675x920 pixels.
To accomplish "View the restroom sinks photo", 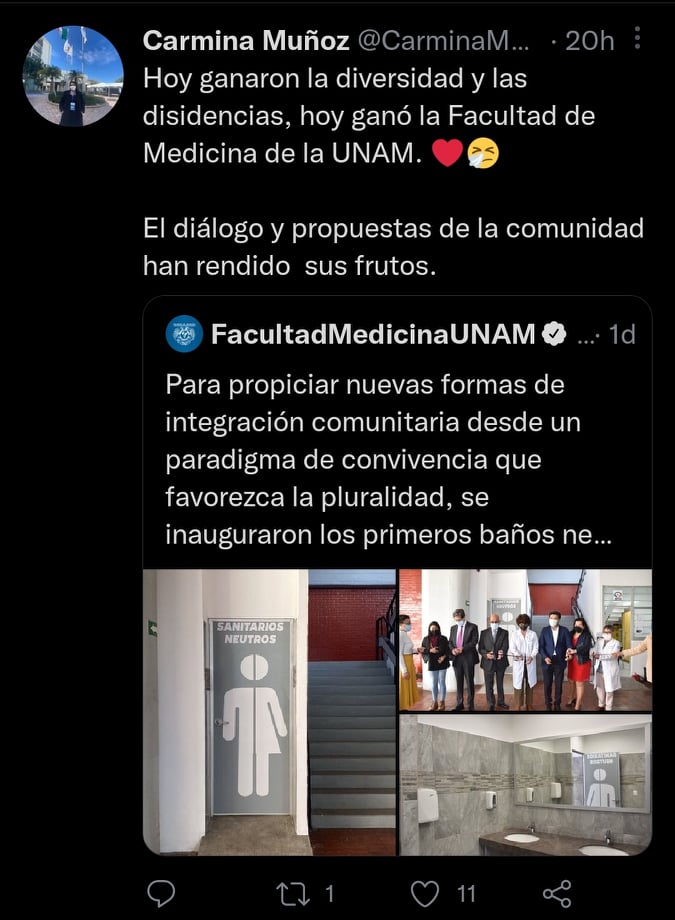I will tap(525, 785).
